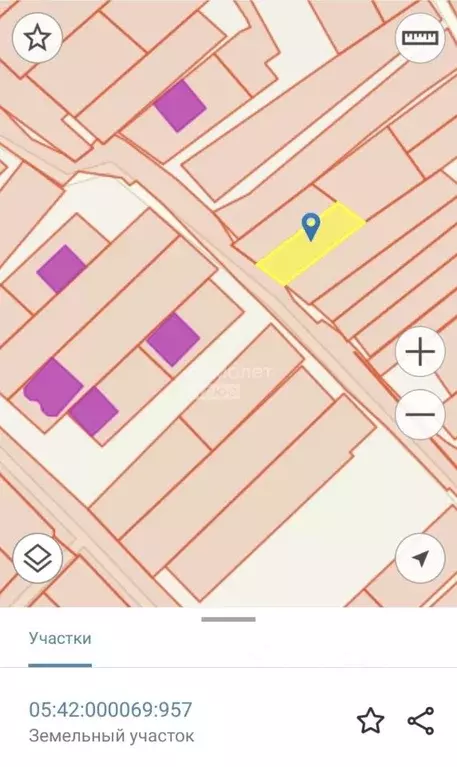Activate the ruler measurement tool
Viewport: 457px width, 767px height.
(420, 38)
